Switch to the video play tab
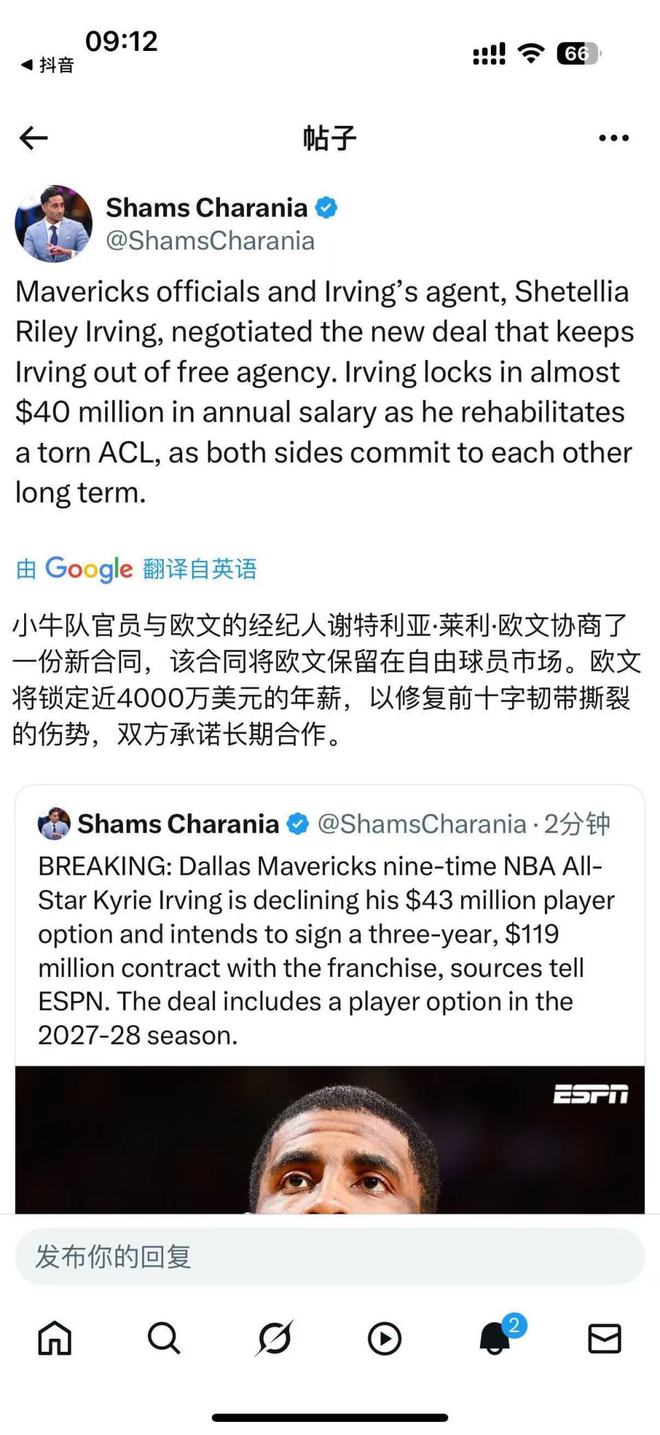The height and width of the screenshot is (1435, 660). point(384,1338)
